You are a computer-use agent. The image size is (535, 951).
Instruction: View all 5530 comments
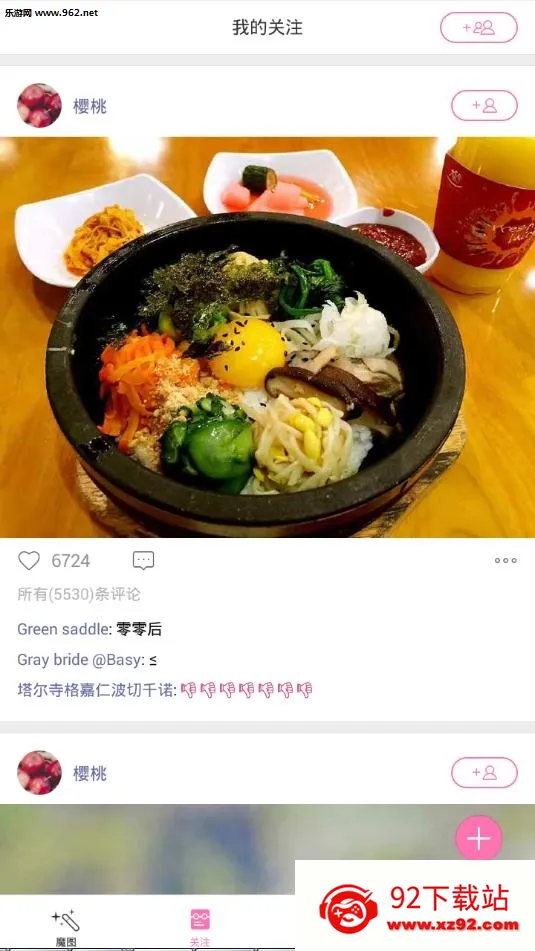click(x=79, y=594)
